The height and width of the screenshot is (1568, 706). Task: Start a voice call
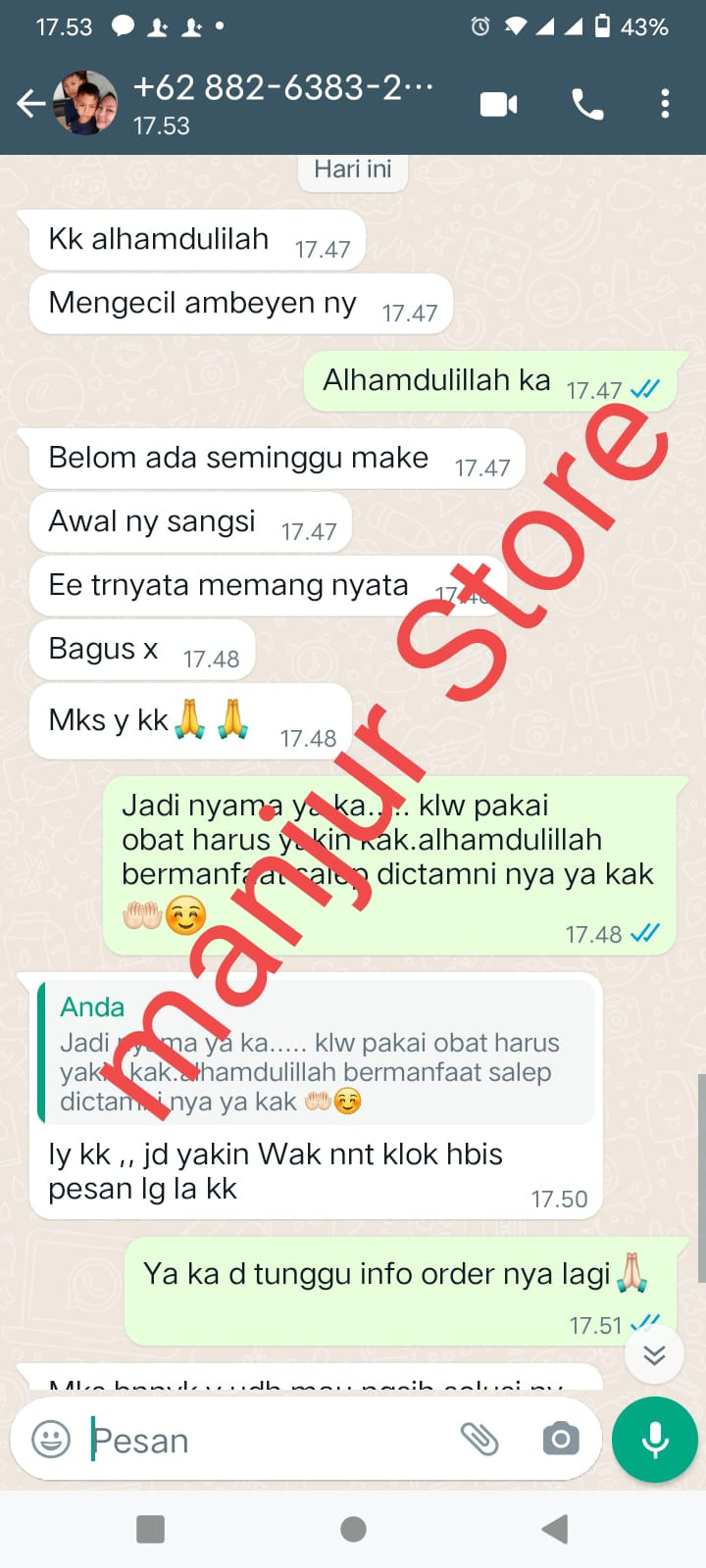pyautogui.click(x=586, y=104)
